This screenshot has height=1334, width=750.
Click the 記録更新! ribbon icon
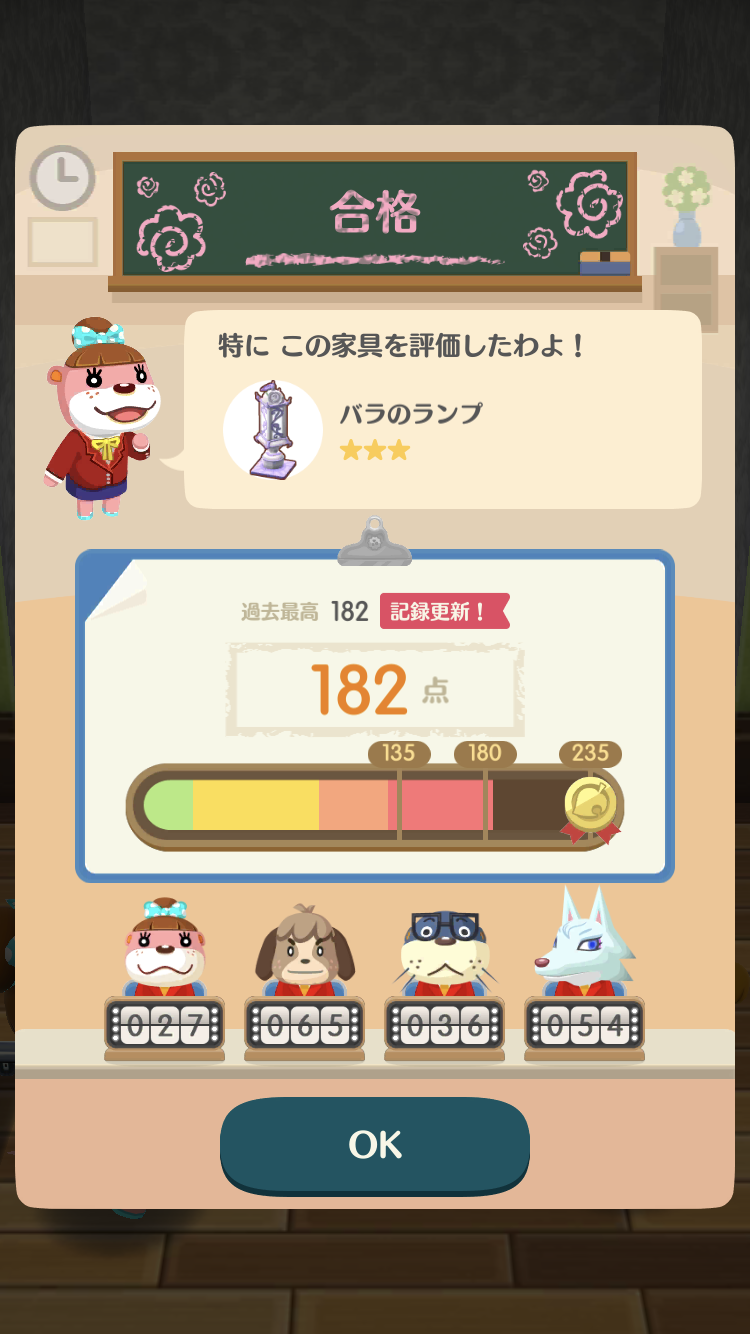tap(444, 609)
